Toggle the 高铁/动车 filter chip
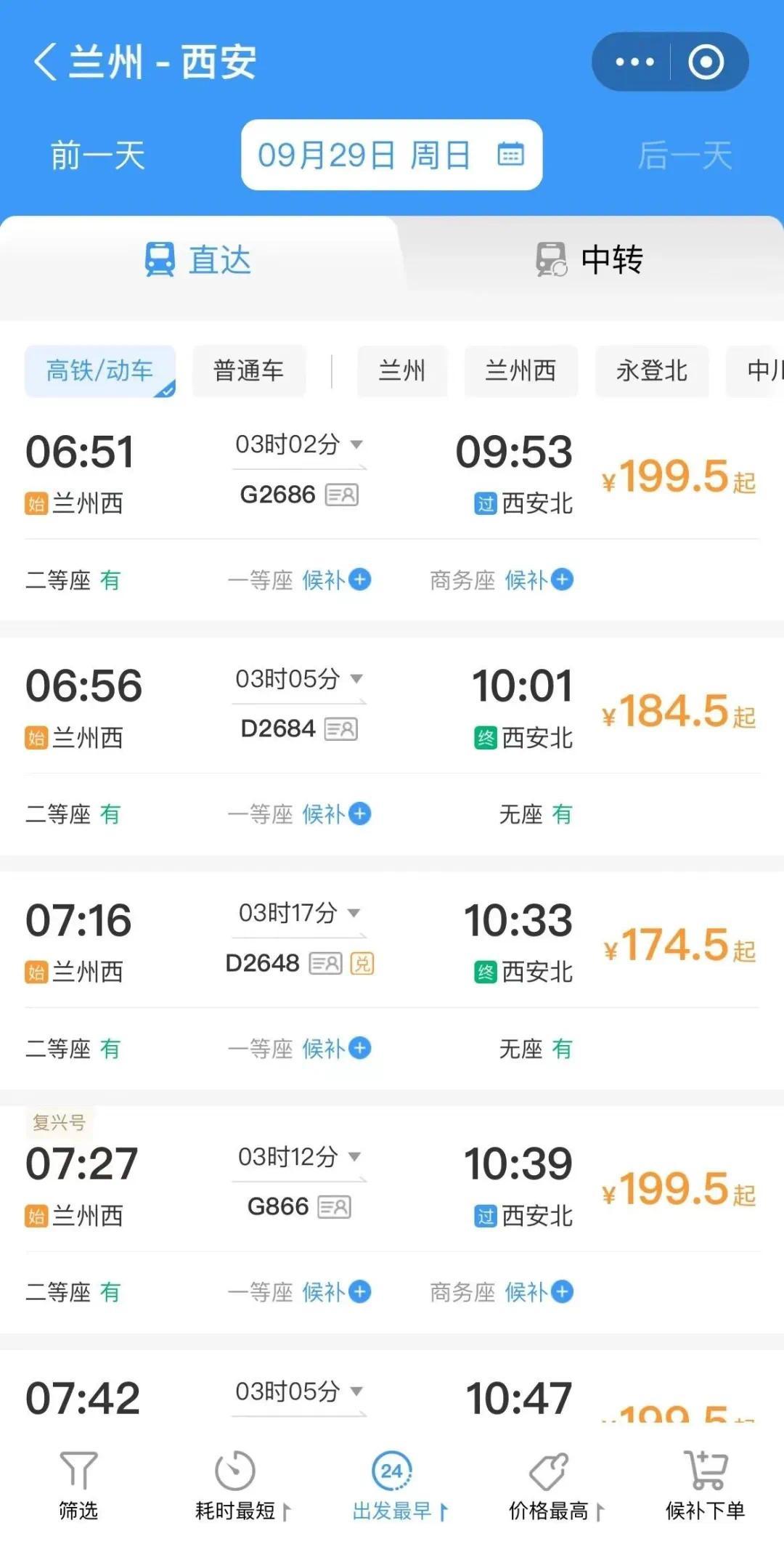This screenshot has width=784, height=1568. (x=99, y=370)
